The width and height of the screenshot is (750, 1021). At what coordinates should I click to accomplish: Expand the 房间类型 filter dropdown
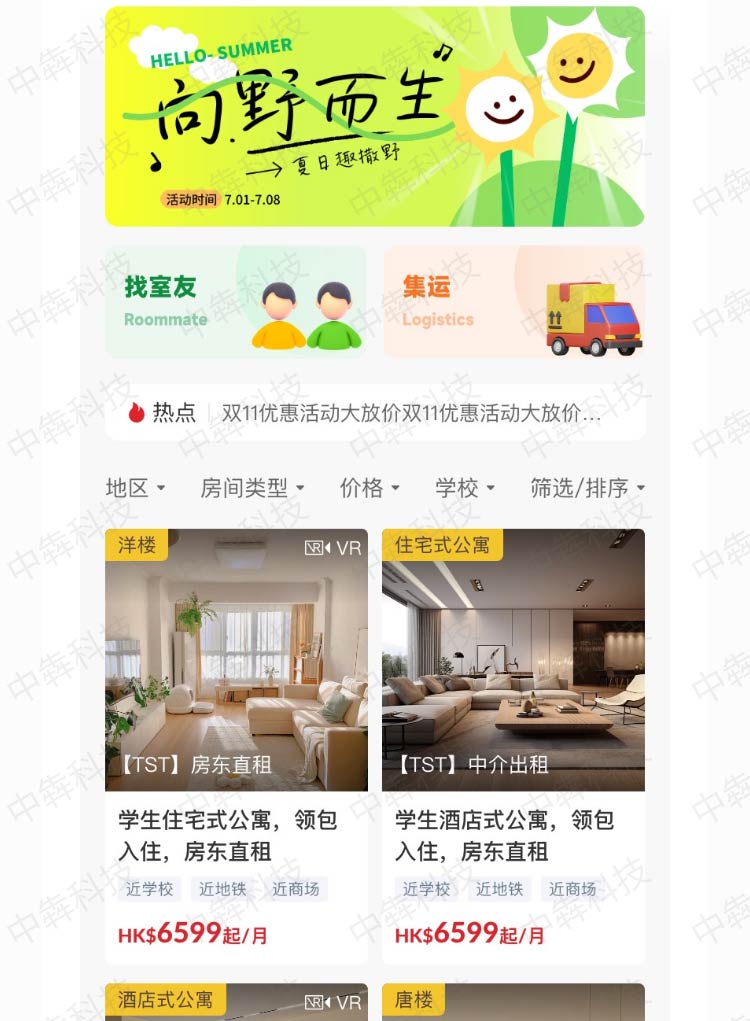click(x=252, y=488)
